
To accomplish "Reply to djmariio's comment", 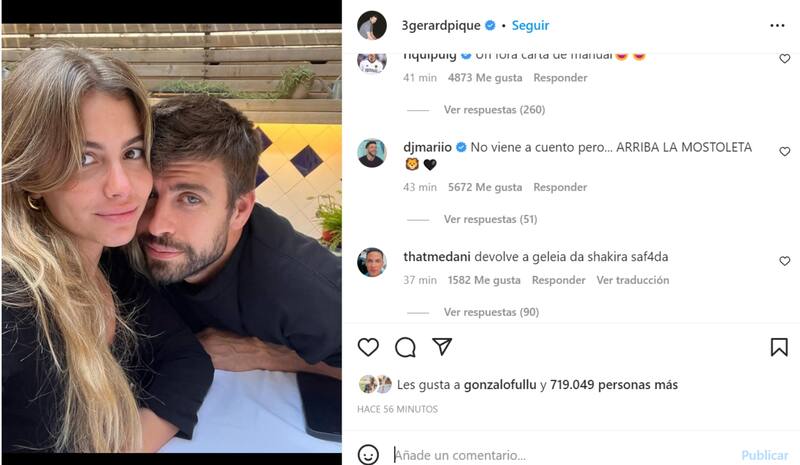I will point(560,187).
